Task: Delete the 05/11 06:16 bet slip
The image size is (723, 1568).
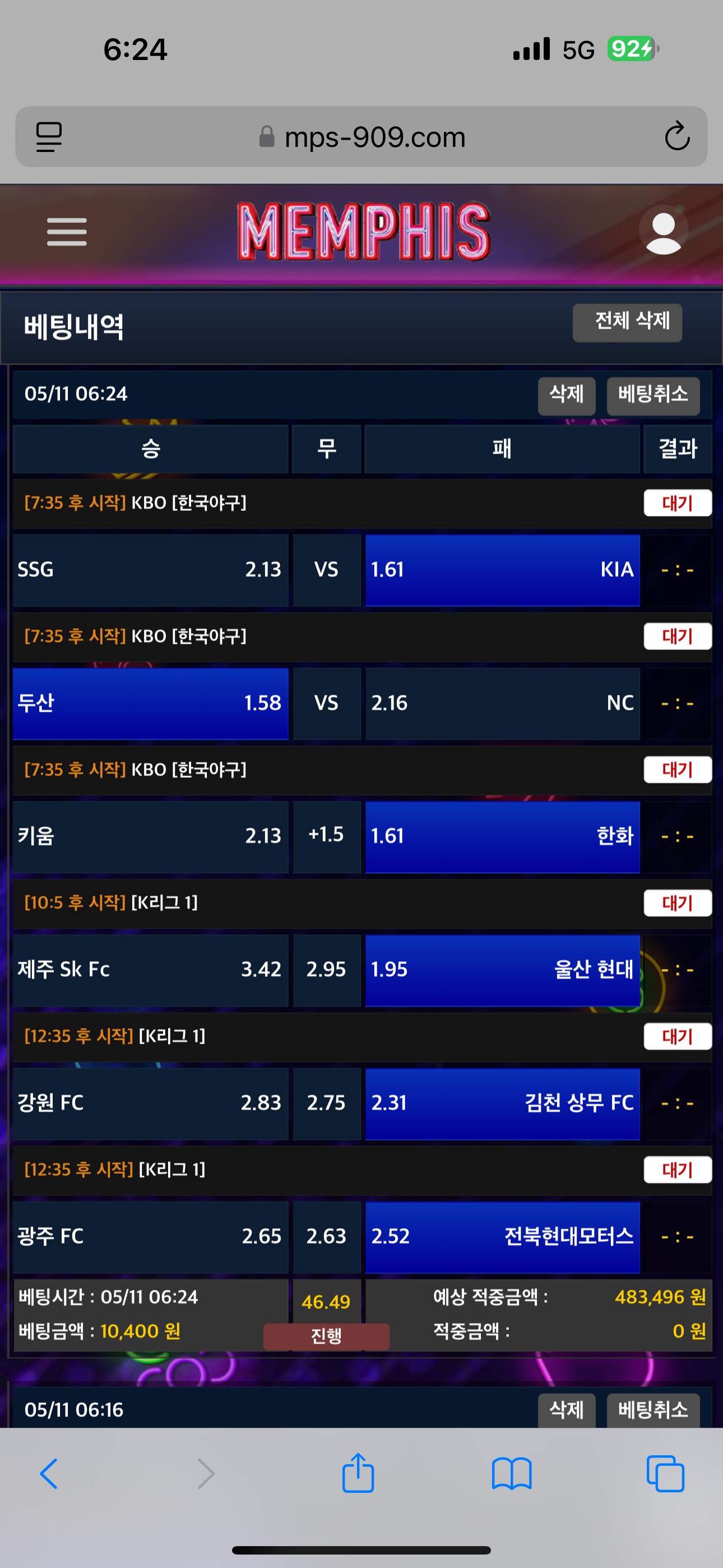Action: (566, 1410)
